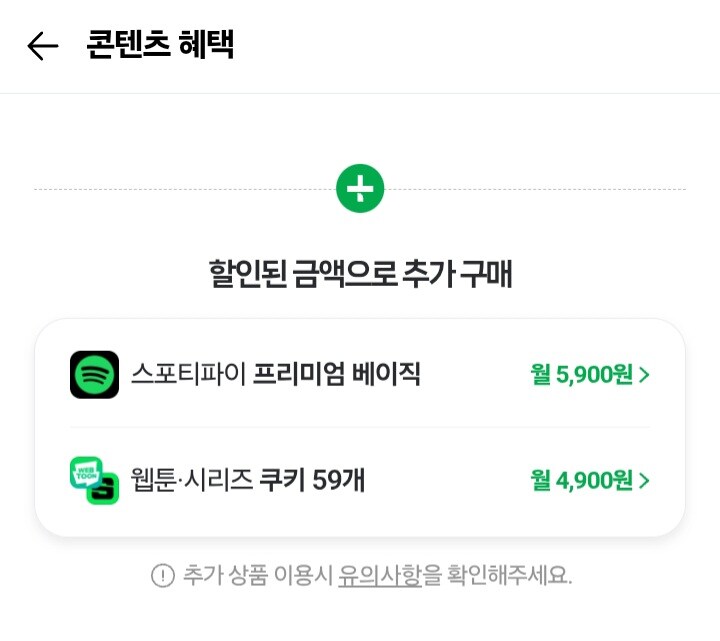Go back from 콘텐츠 혜택 page
This screenshot has width=720, height=641.
(42, 46)
